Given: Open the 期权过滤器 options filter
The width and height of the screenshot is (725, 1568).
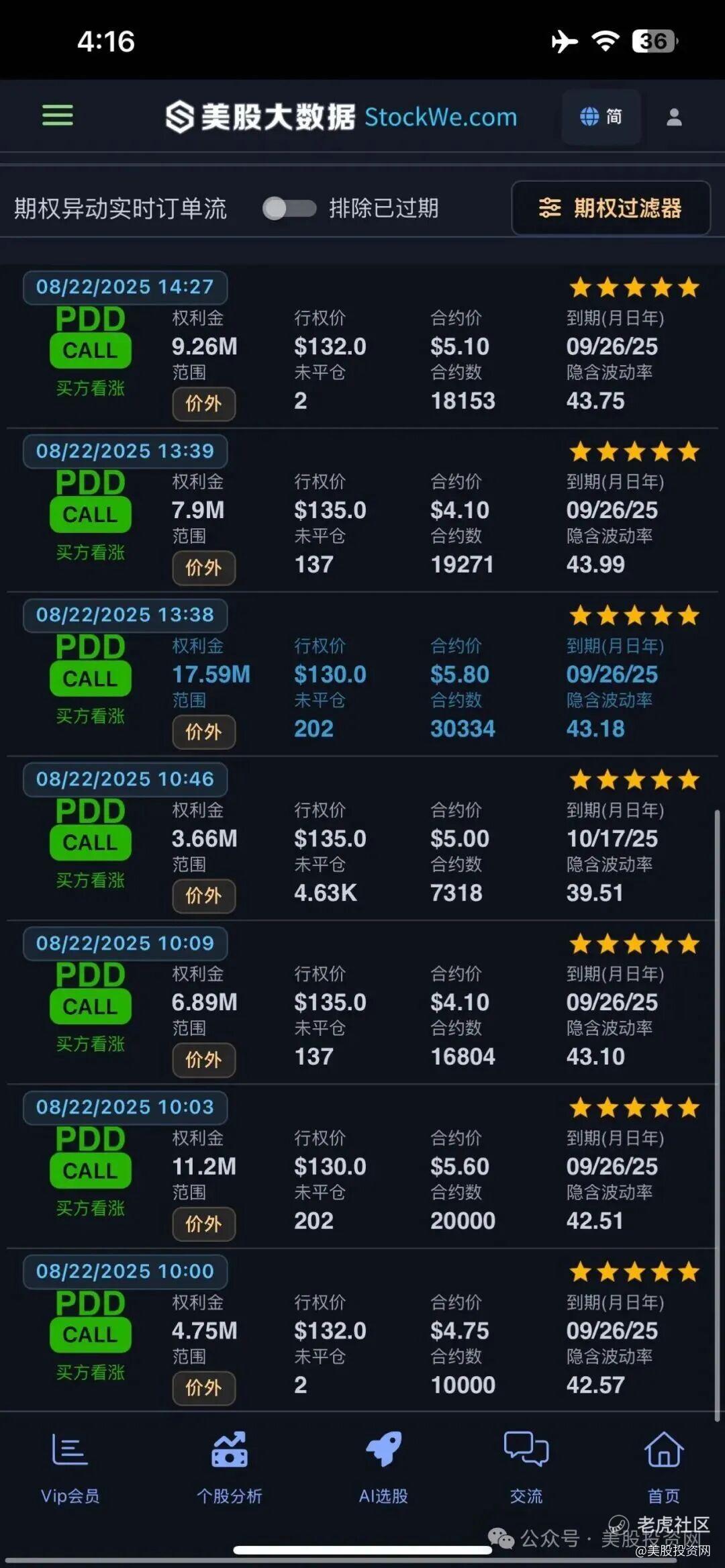Looking at the screenshot, I should point(610,208).
